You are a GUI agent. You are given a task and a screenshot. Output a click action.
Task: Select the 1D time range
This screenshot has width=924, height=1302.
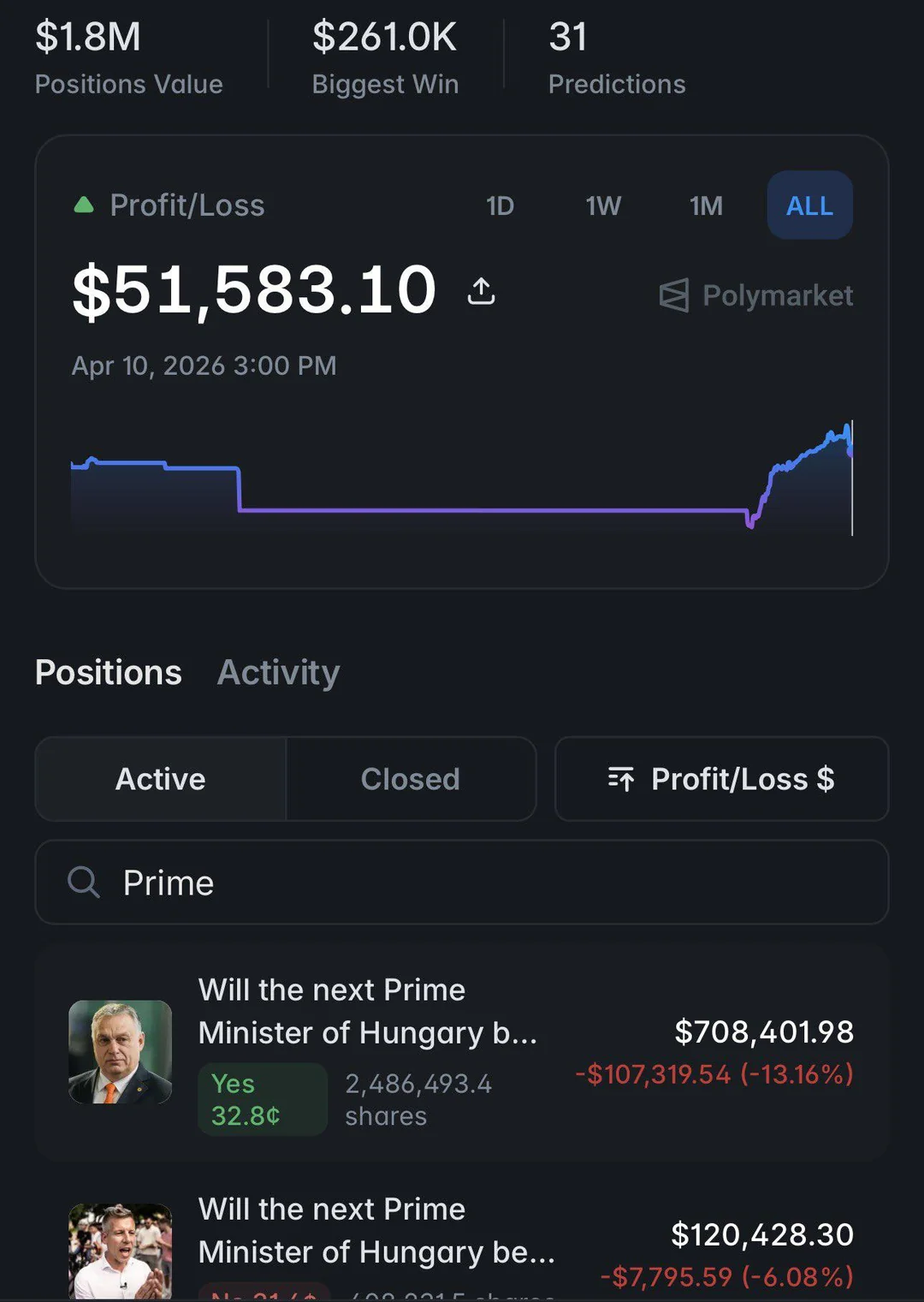click(x=500, y=206)
